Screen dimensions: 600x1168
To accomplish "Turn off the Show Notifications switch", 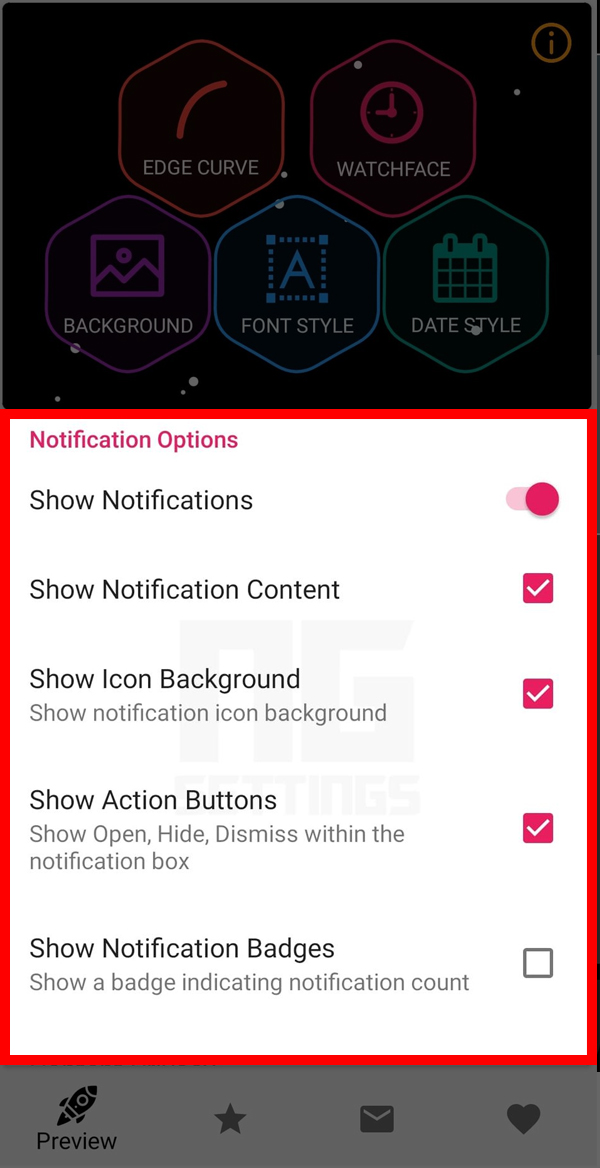I will (x=532, y=499).
